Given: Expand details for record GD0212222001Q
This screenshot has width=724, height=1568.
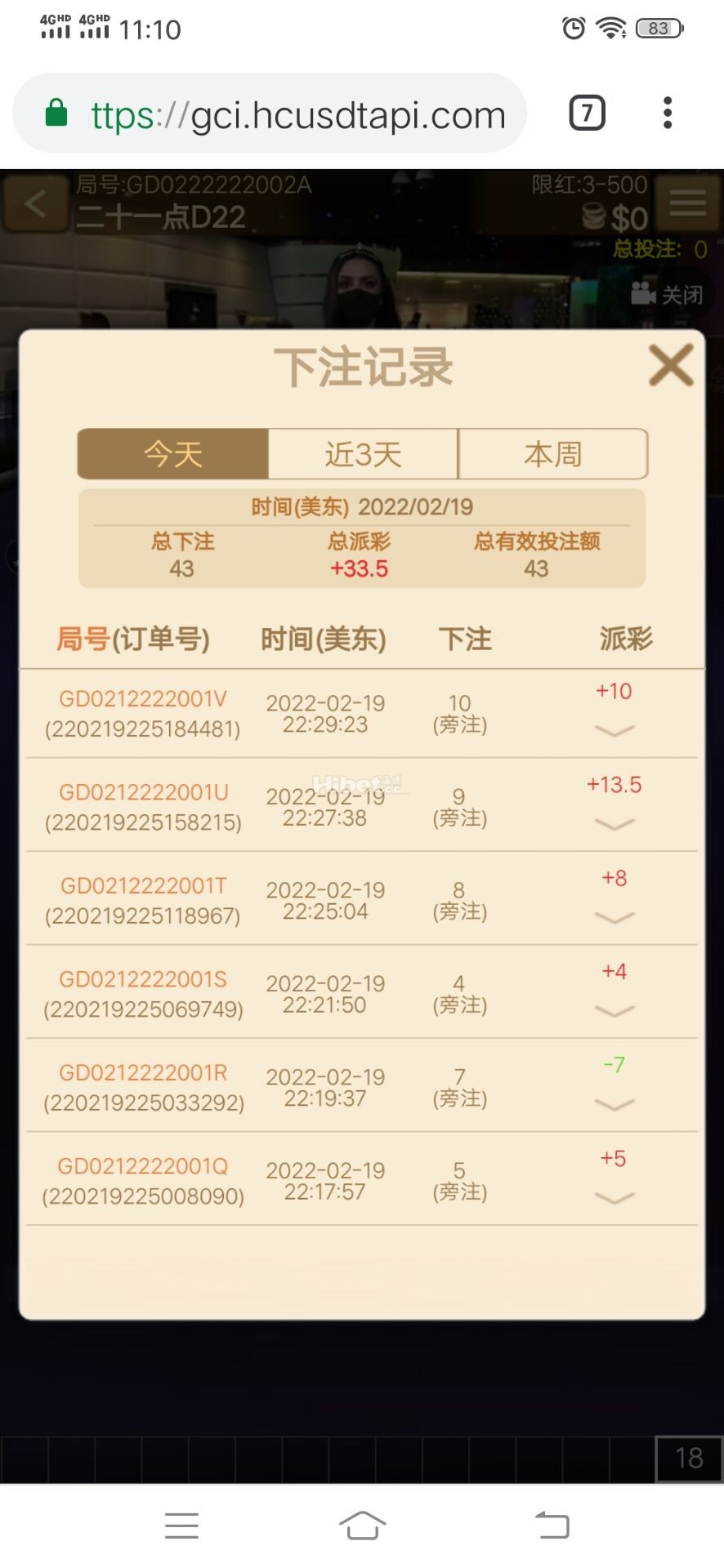Looking at the screenshot, I should pos(614,1197).
